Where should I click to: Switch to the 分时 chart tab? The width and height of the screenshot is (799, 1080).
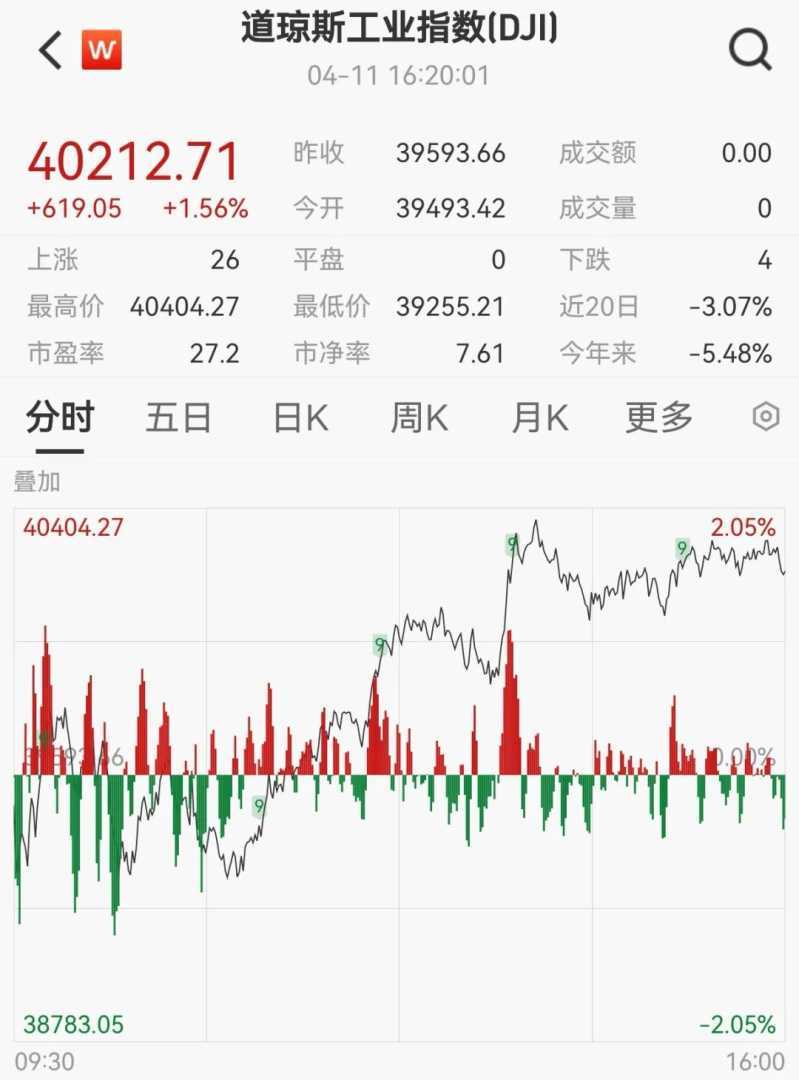click(60, 418)
